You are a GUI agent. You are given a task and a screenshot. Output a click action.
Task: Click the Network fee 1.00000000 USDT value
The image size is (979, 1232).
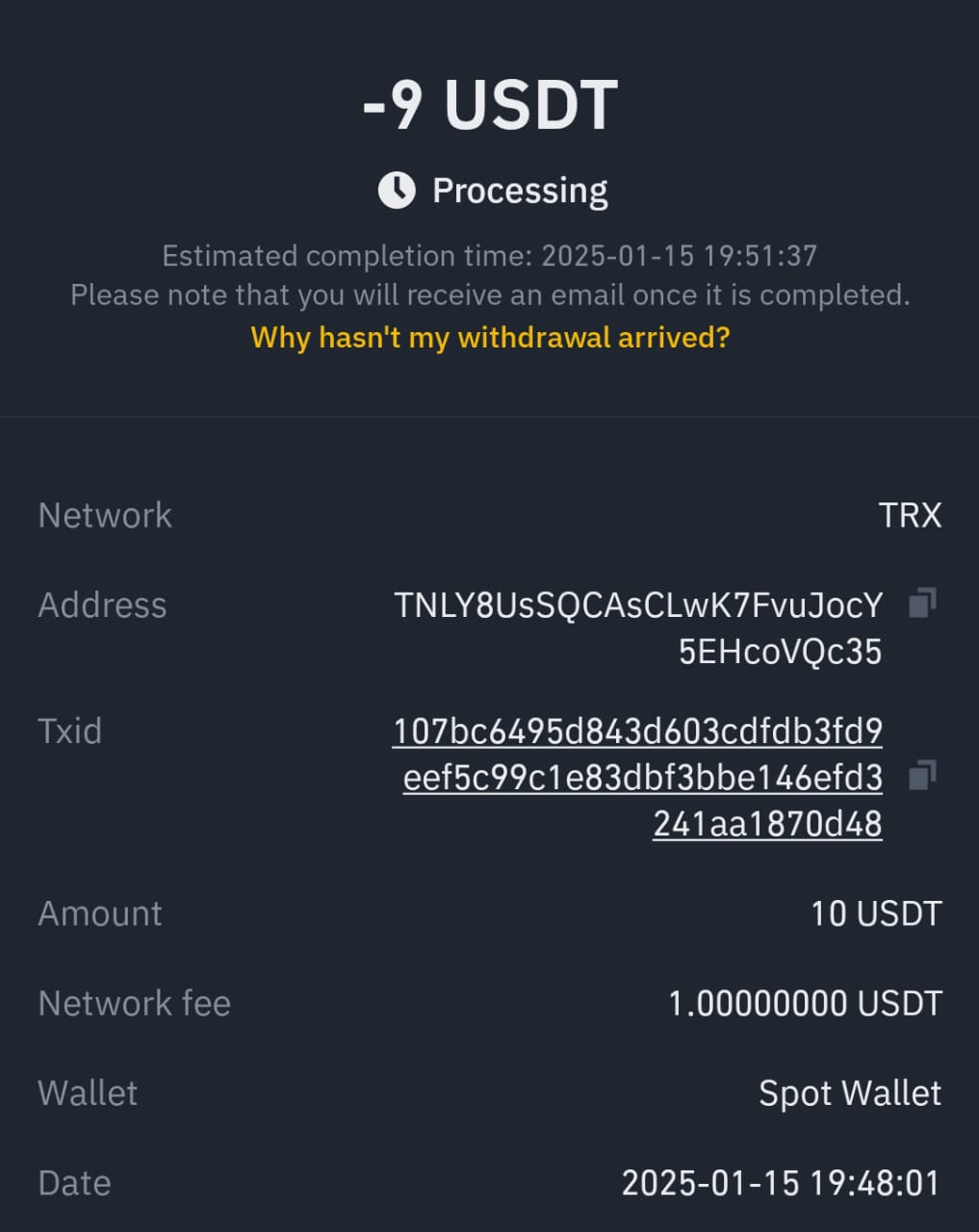805,1003
